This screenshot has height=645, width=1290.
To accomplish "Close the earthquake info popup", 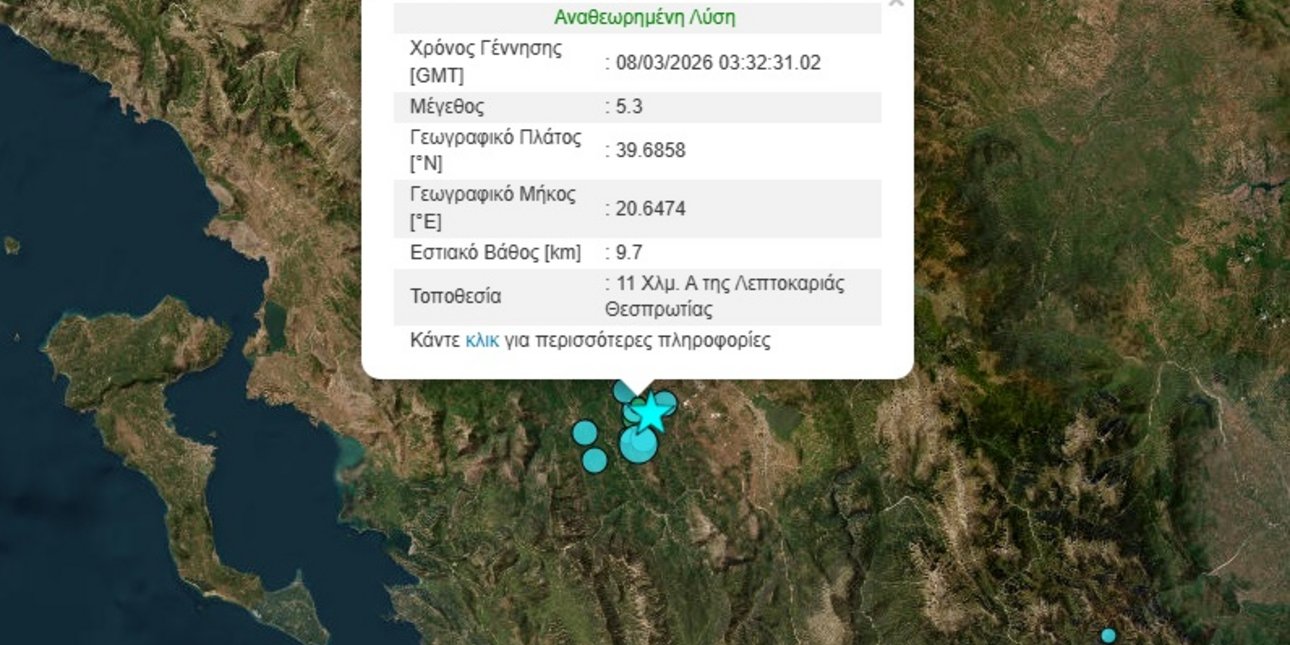I will (895, 3).
